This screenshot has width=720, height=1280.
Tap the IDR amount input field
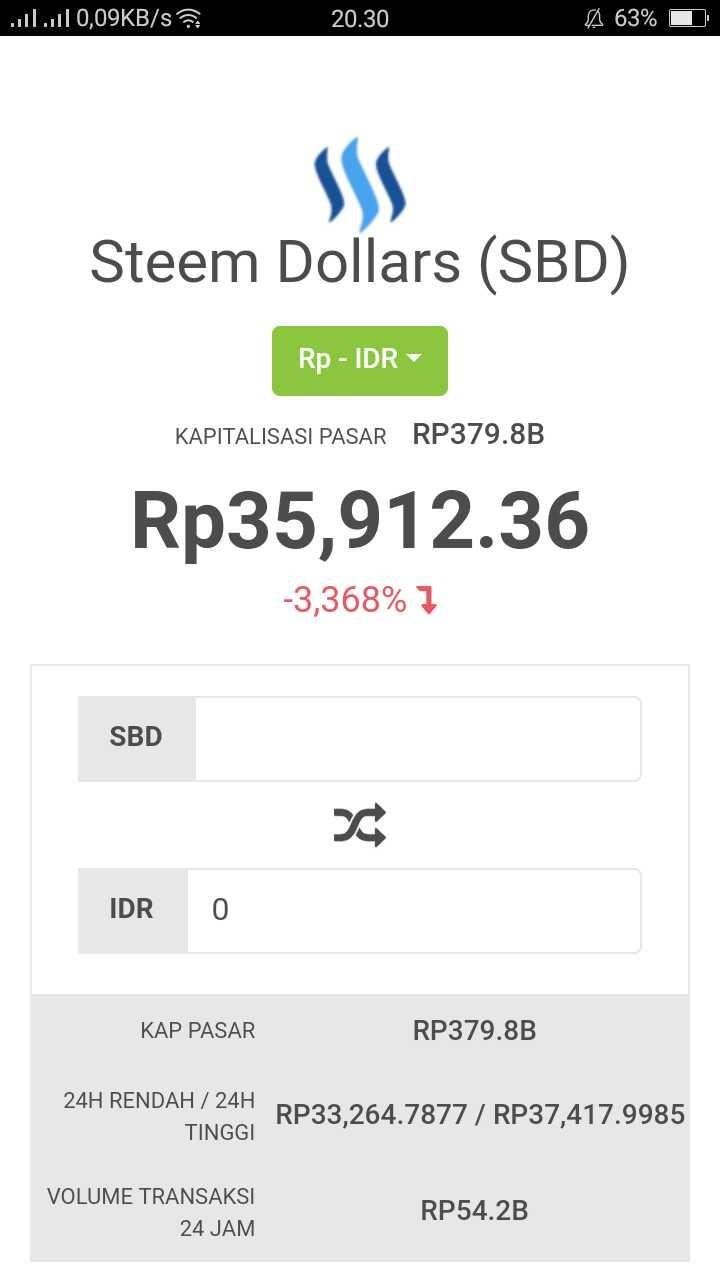point(413,910)
